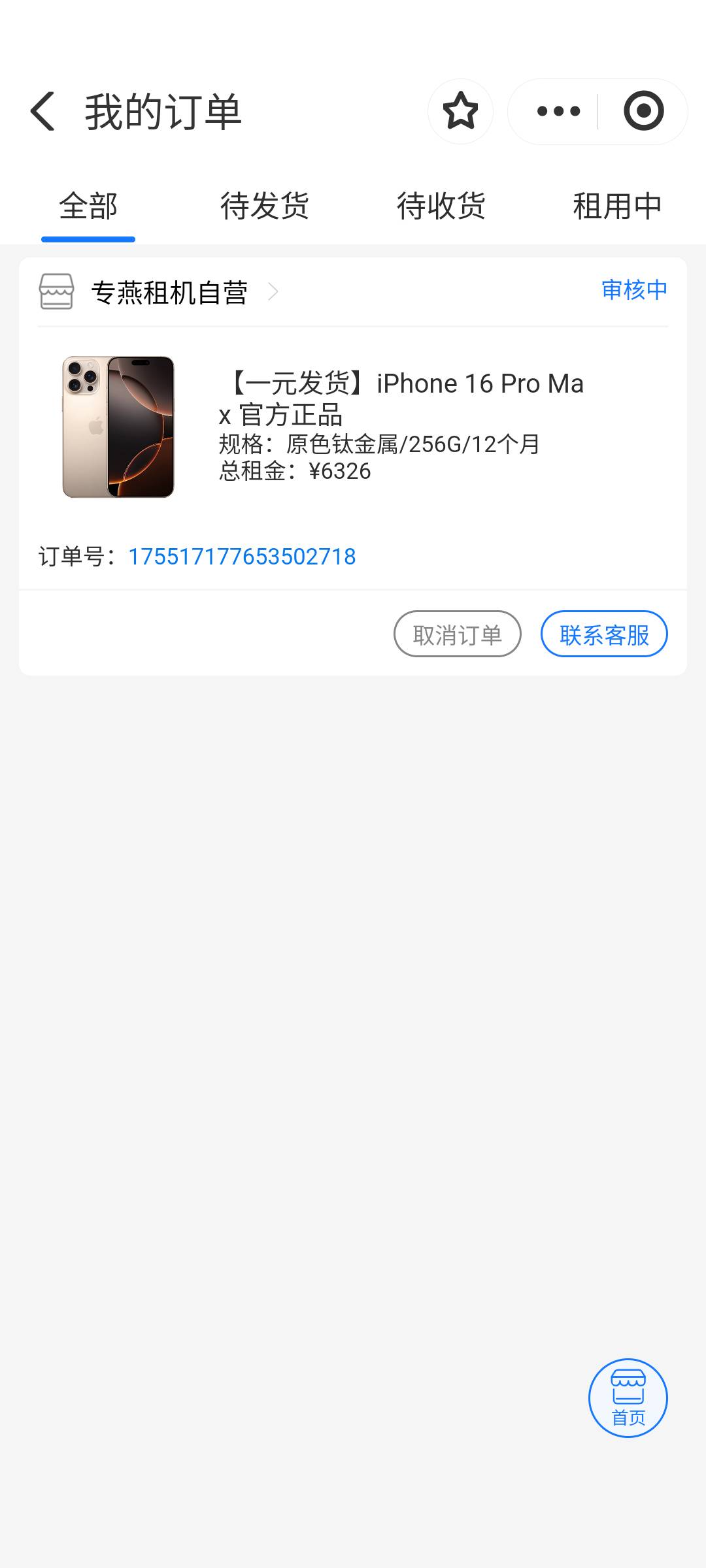706x1568 pixels.
Task: Favorite this mini program with the star
Action: [460, 111]
